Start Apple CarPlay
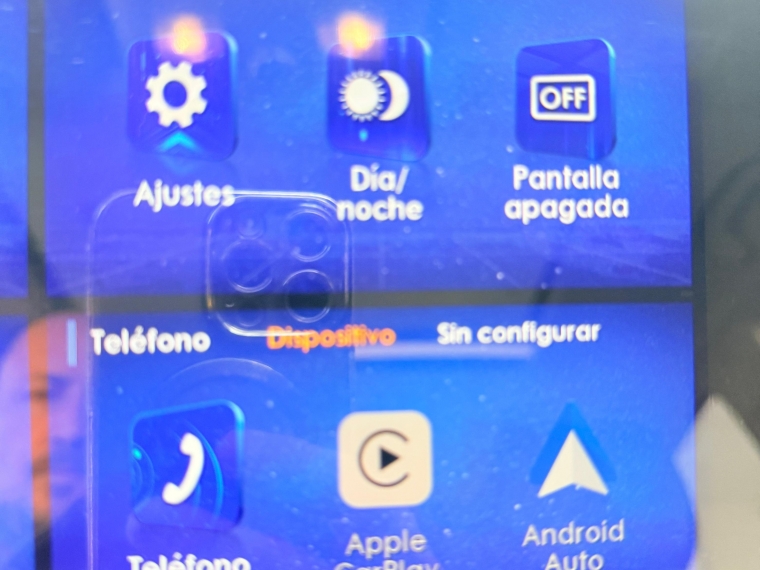Screen dimensions: 760x570 click(x=386, y=459)
